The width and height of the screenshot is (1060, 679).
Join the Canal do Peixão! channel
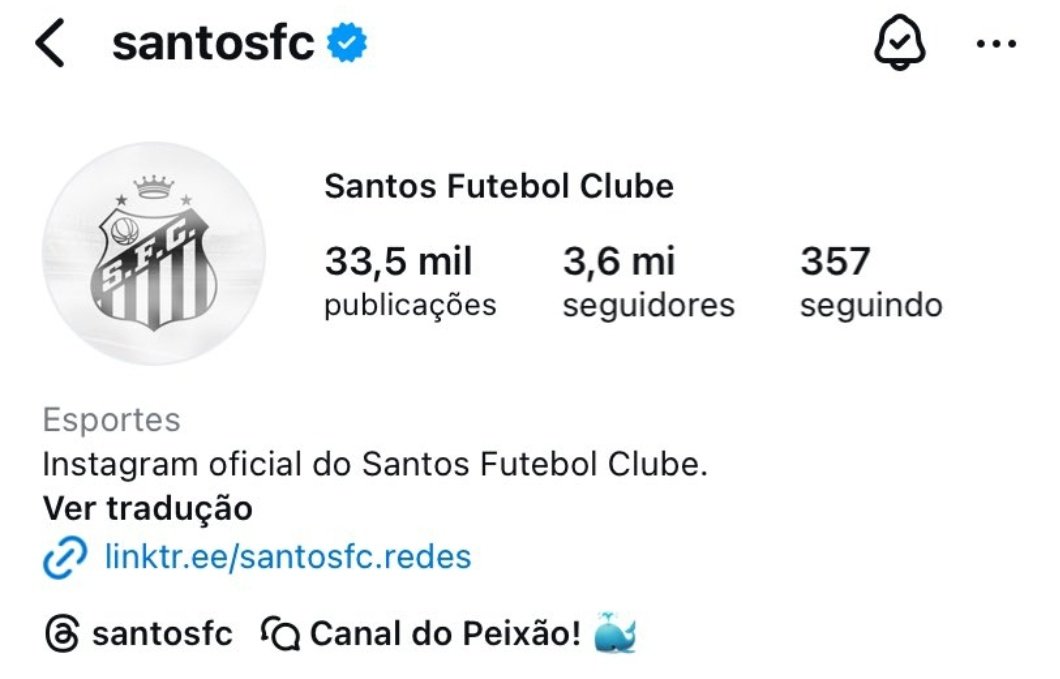[x=445, y=633]
